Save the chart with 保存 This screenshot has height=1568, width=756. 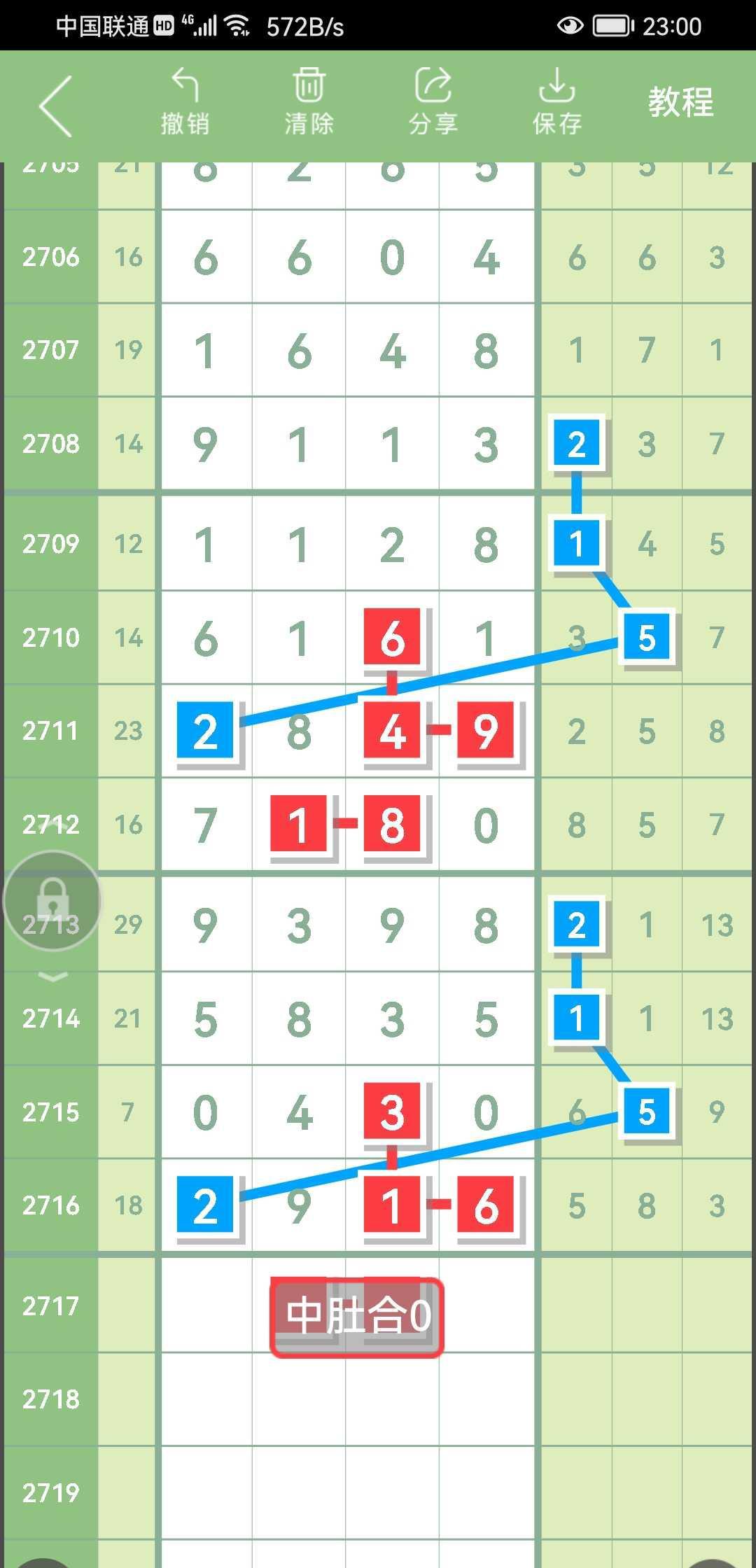(x=556, y=102)
